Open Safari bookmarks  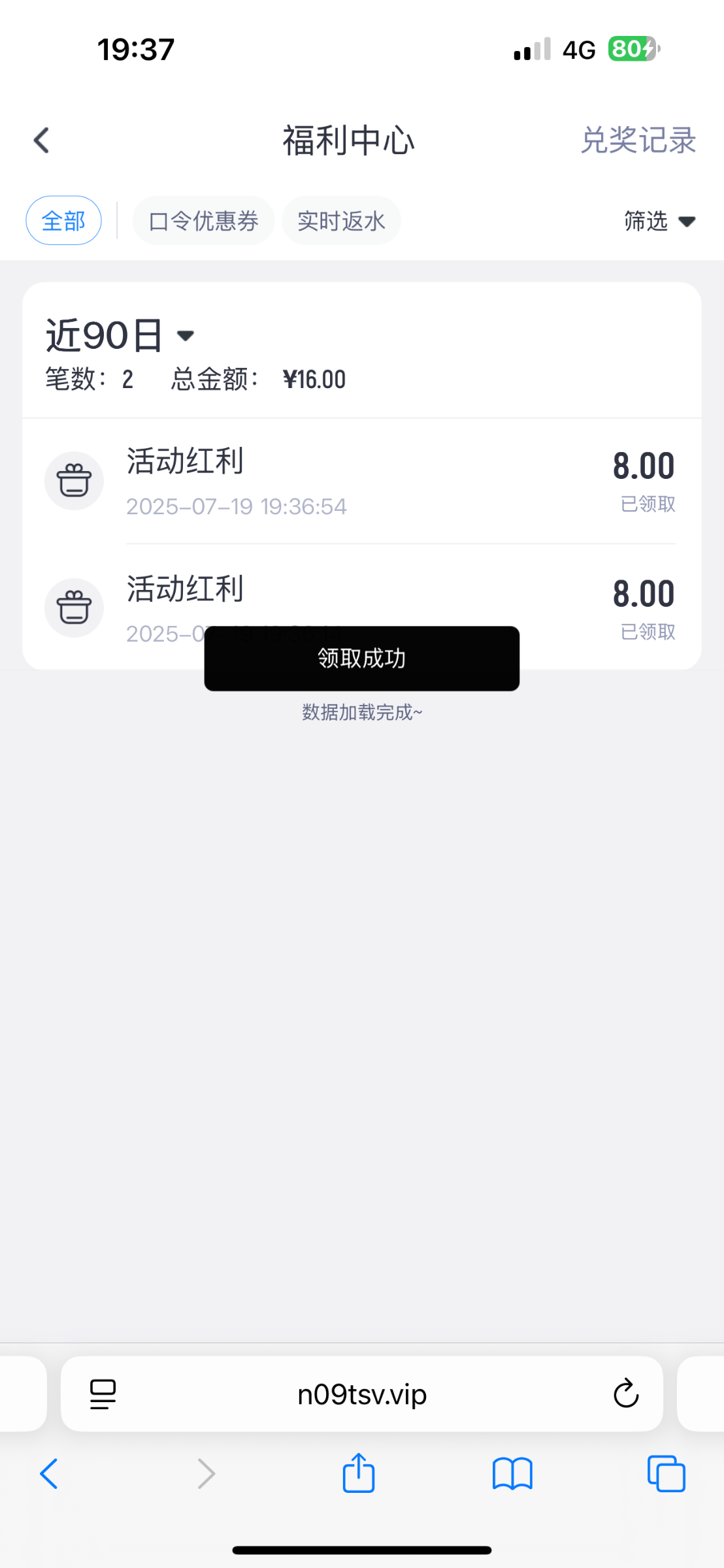(x=512, y=1474)
